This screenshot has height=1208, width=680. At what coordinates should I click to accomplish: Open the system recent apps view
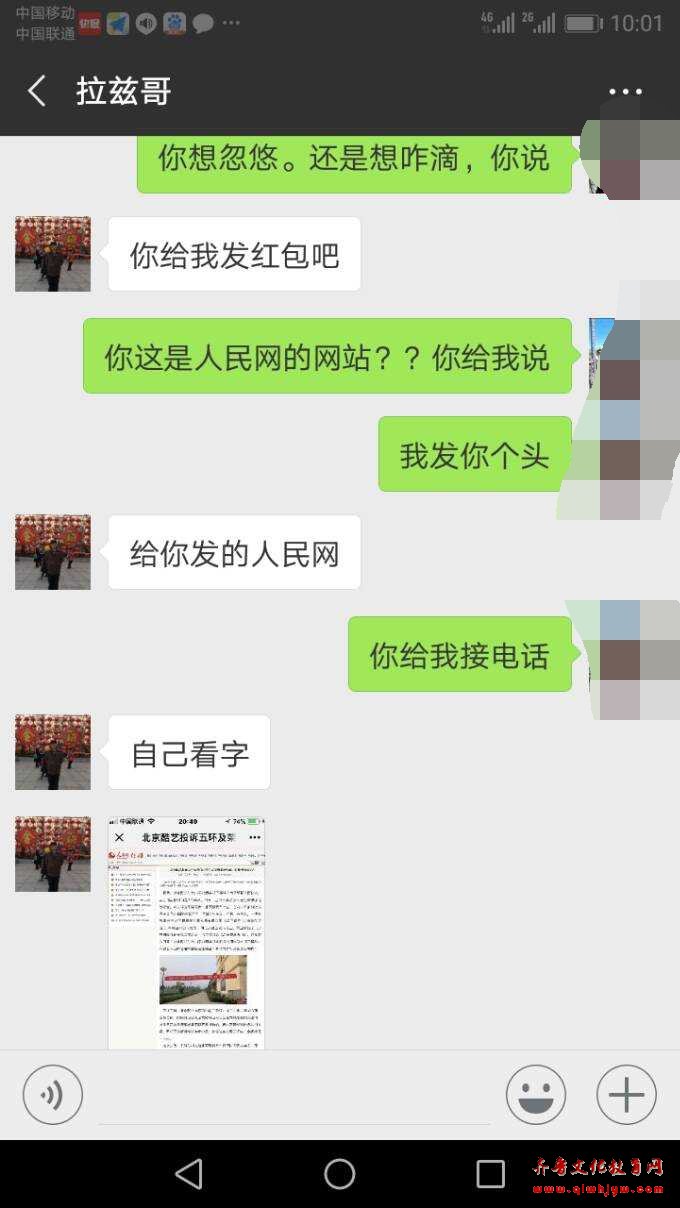490,1173
